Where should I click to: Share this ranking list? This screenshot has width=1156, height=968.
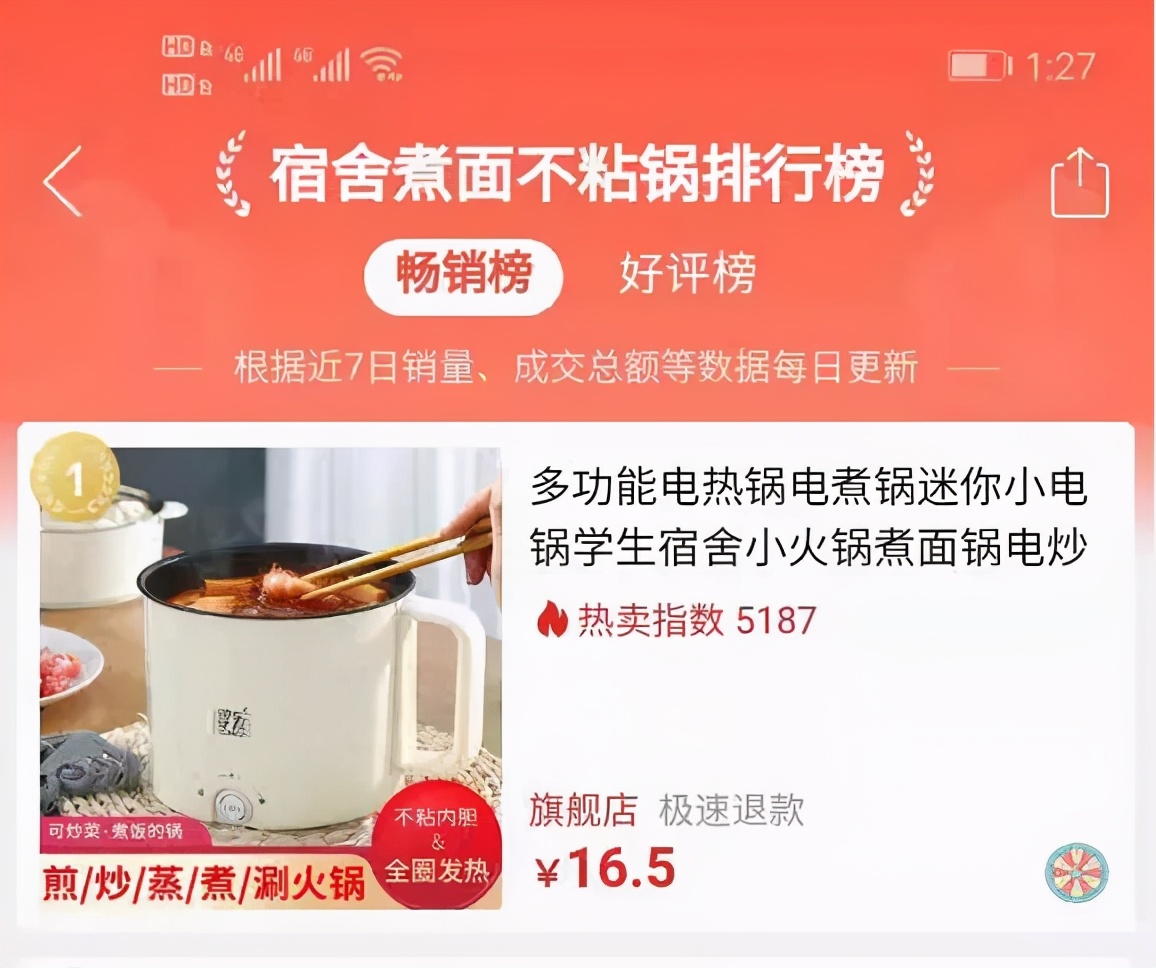(x=1080, y=182)
